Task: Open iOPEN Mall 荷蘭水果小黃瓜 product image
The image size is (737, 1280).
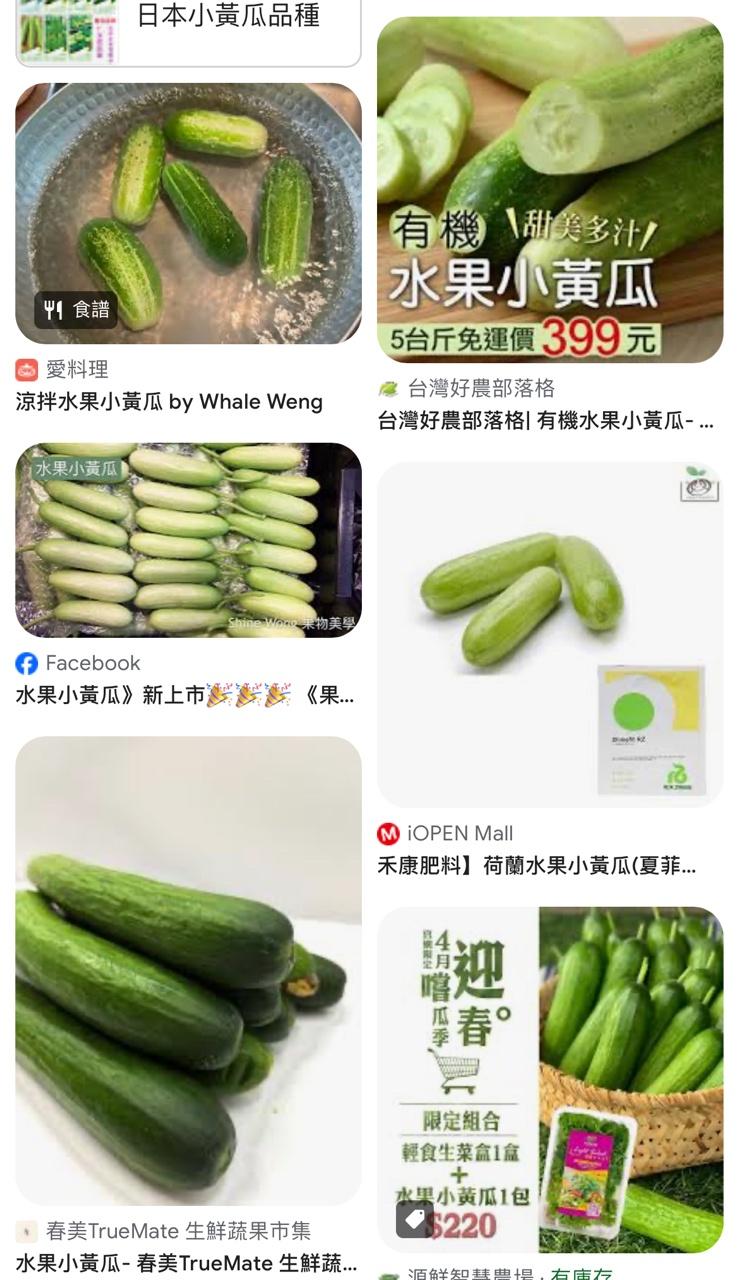Action: 550,634
